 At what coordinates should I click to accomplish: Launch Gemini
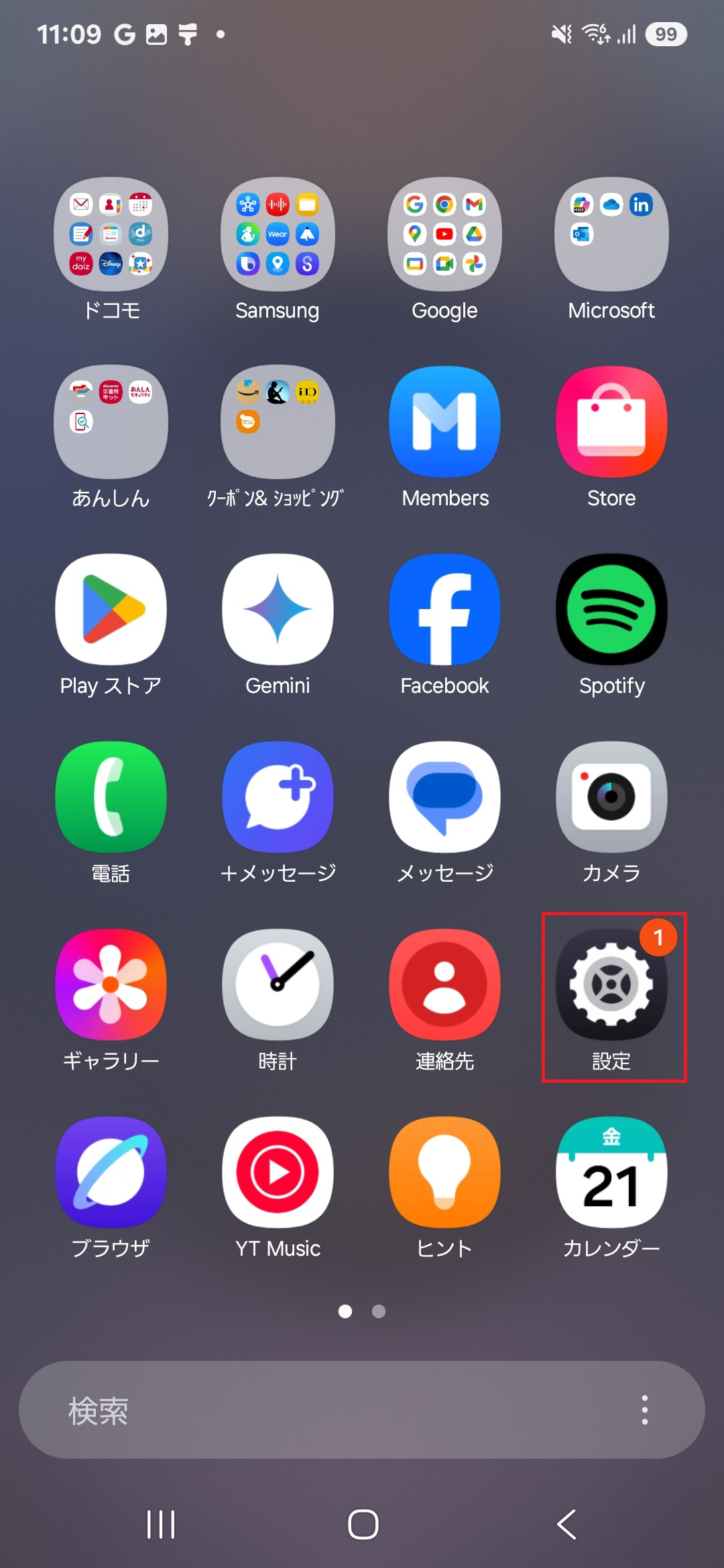pos(278,608)
